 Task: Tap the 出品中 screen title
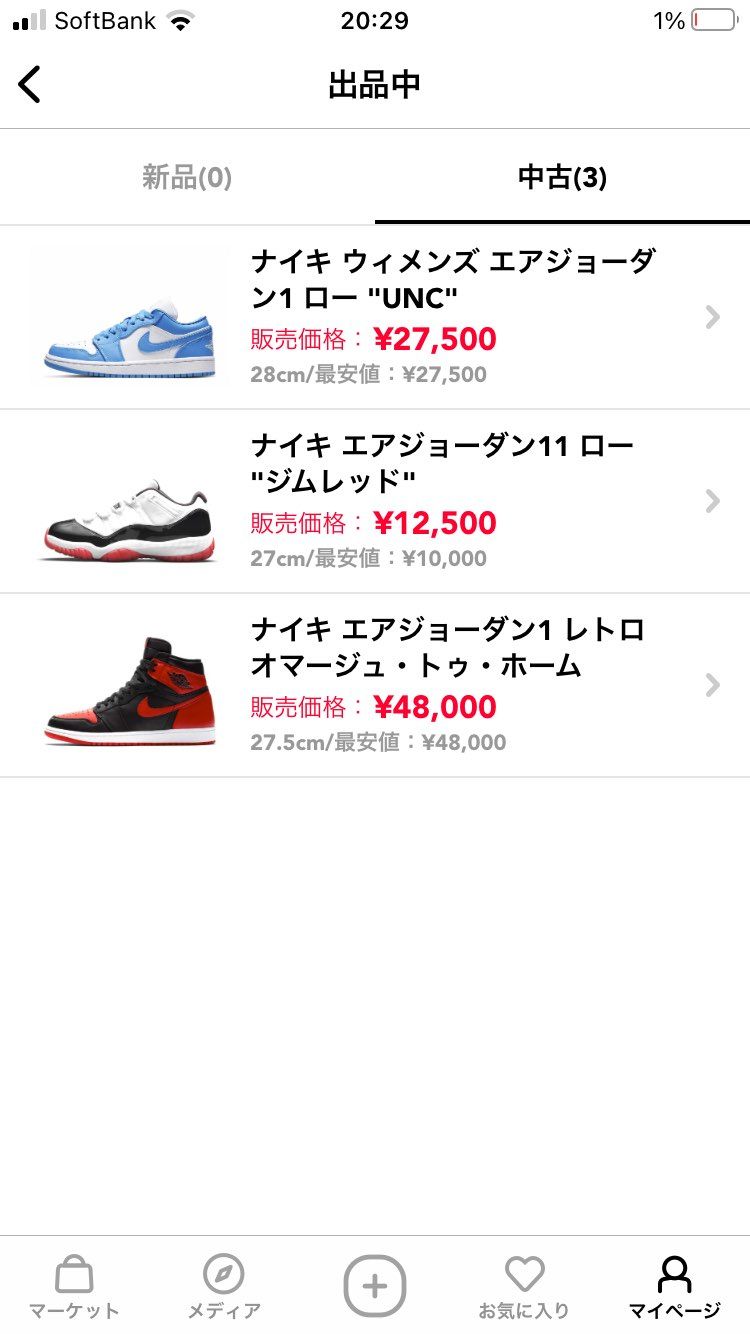tap(375, 84)
